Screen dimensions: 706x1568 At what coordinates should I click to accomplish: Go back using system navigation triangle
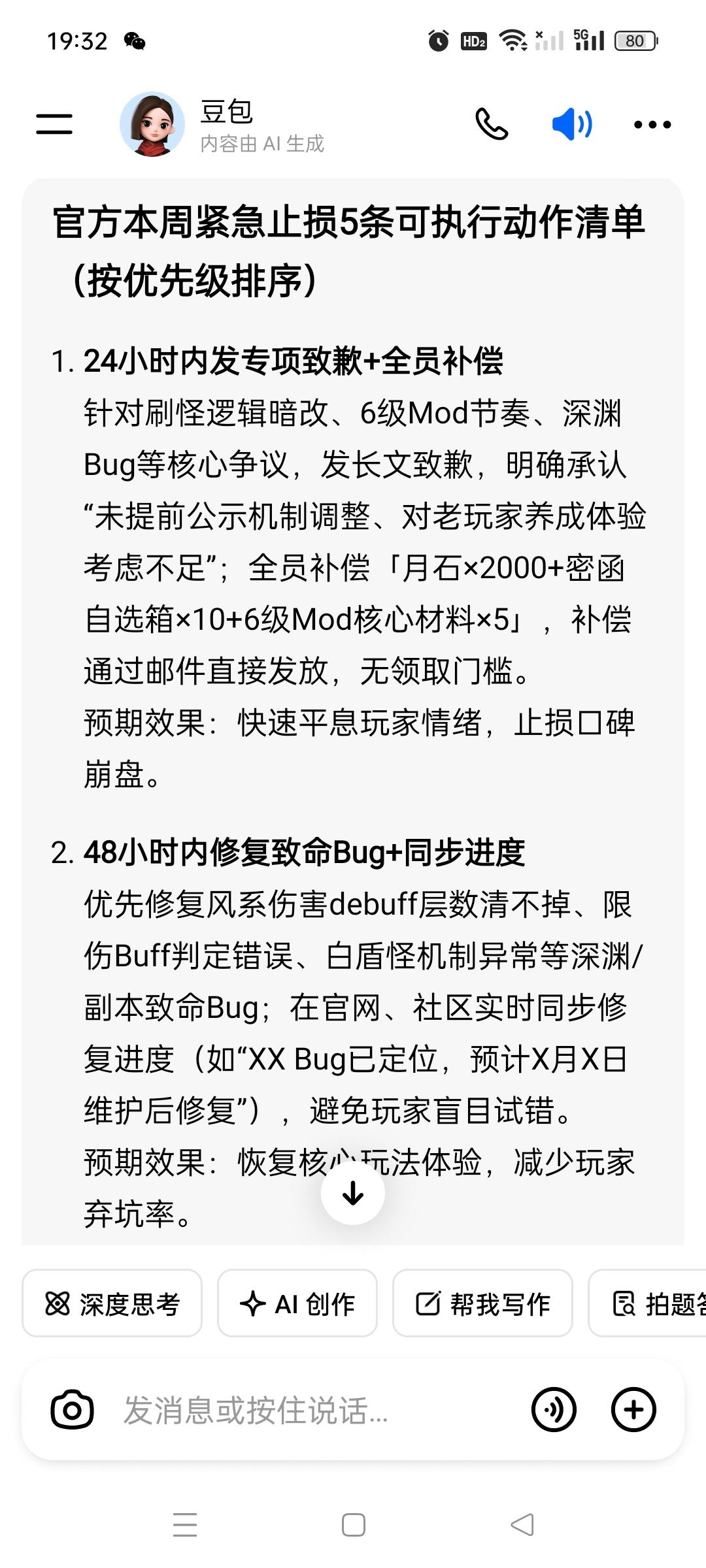(x=522, y=1525)
